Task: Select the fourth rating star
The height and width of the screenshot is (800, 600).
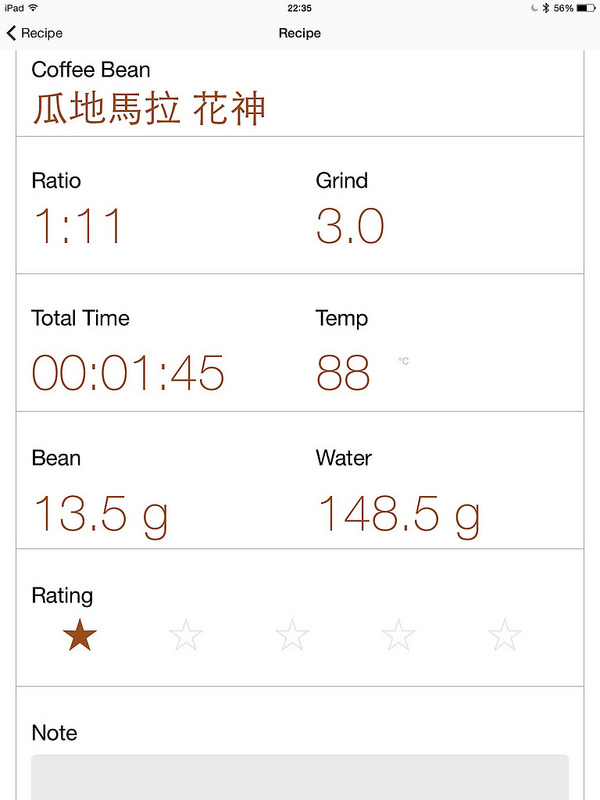Action: pyautogui.click(x=398, y=635)
